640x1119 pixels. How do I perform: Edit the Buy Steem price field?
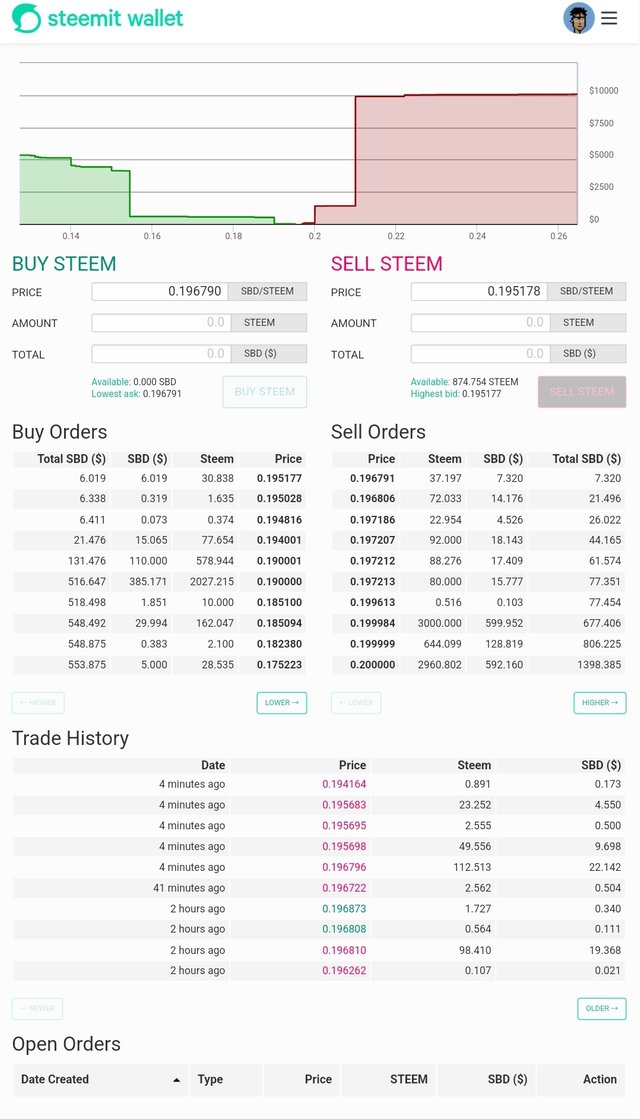(161, 291)
